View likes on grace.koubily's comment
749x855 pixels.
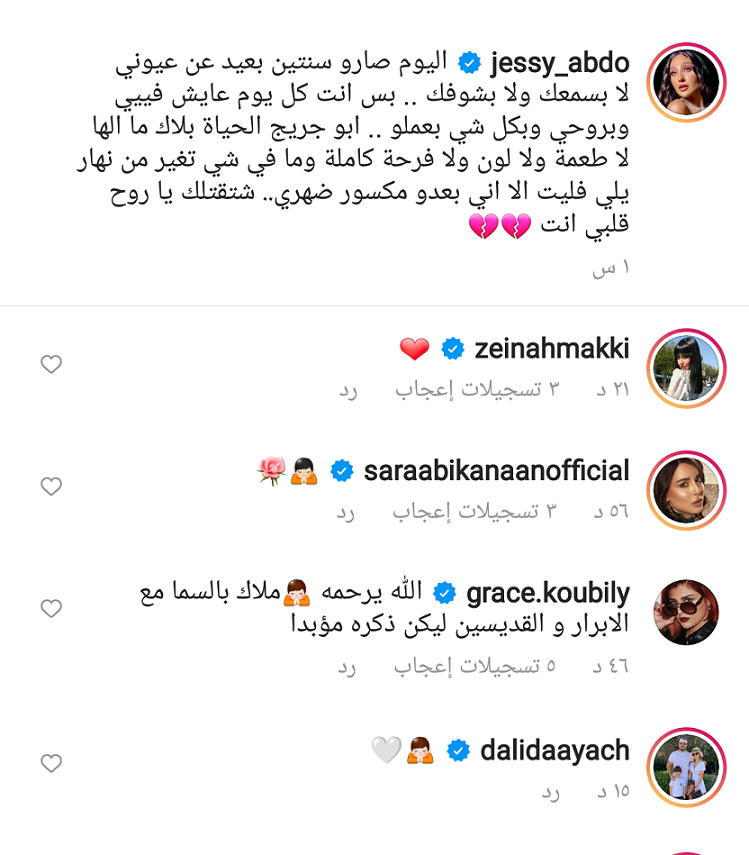(474, 665)
